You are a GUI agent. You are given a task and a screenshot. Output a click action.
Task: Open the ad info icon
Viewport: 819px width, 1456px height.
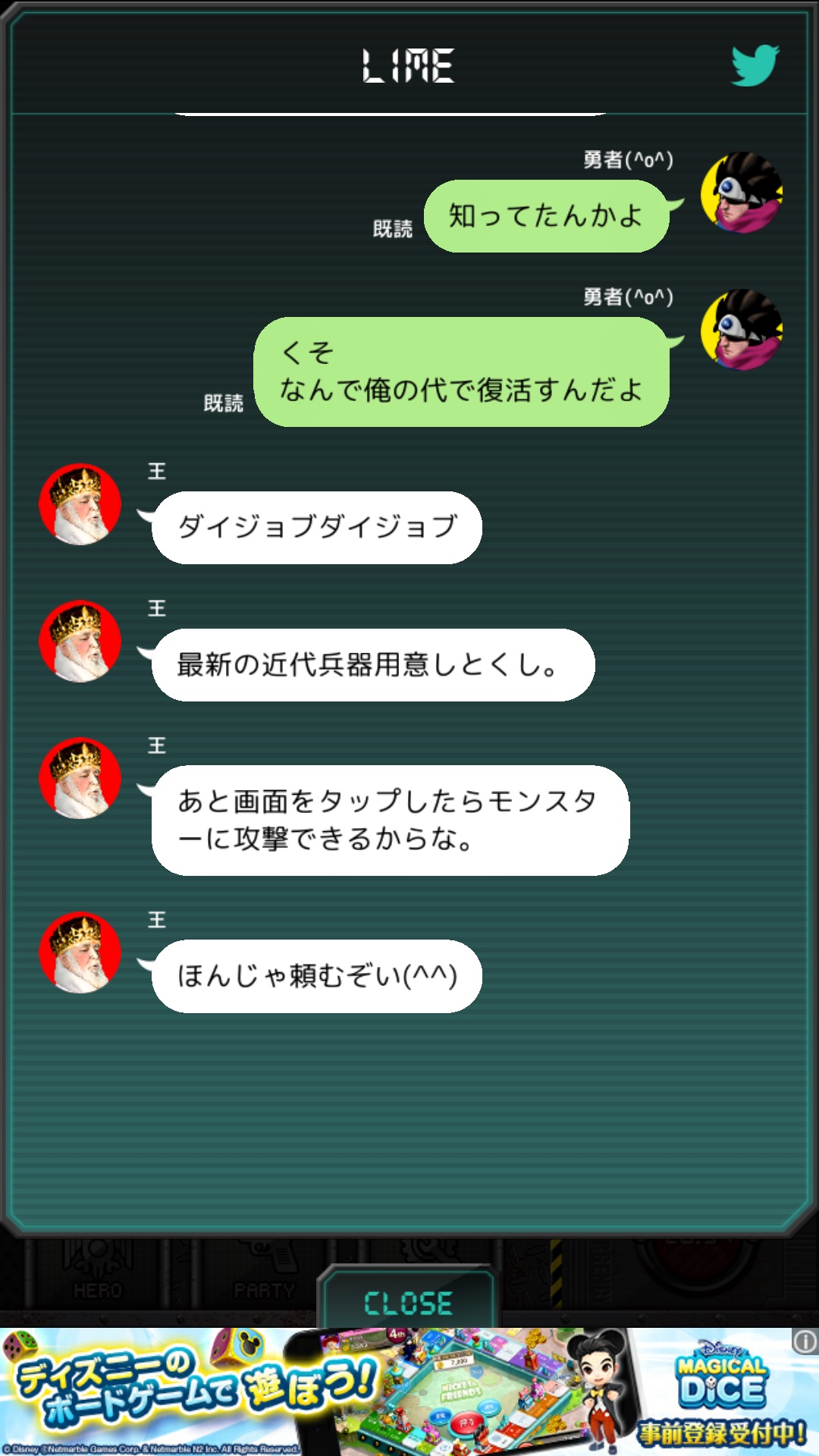(x=805, y=1342)
